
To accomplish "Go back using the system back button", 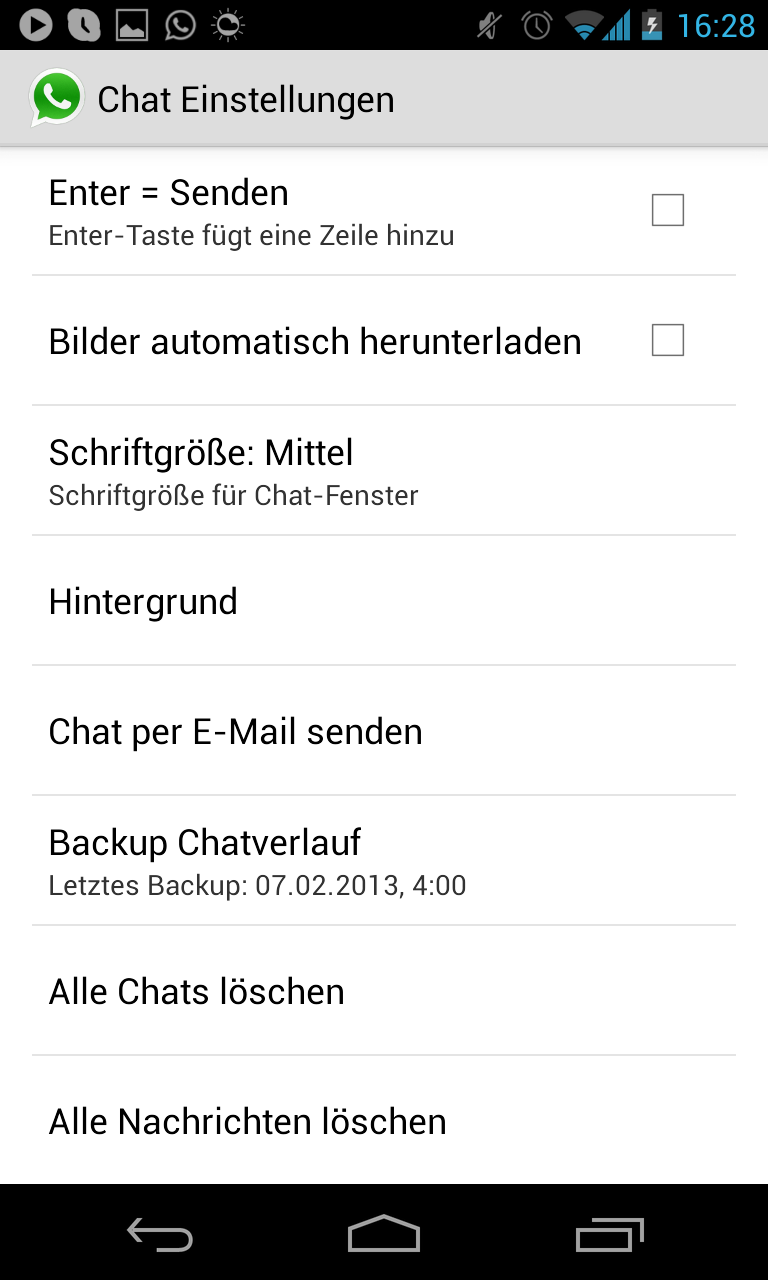I will [160, 1234].
